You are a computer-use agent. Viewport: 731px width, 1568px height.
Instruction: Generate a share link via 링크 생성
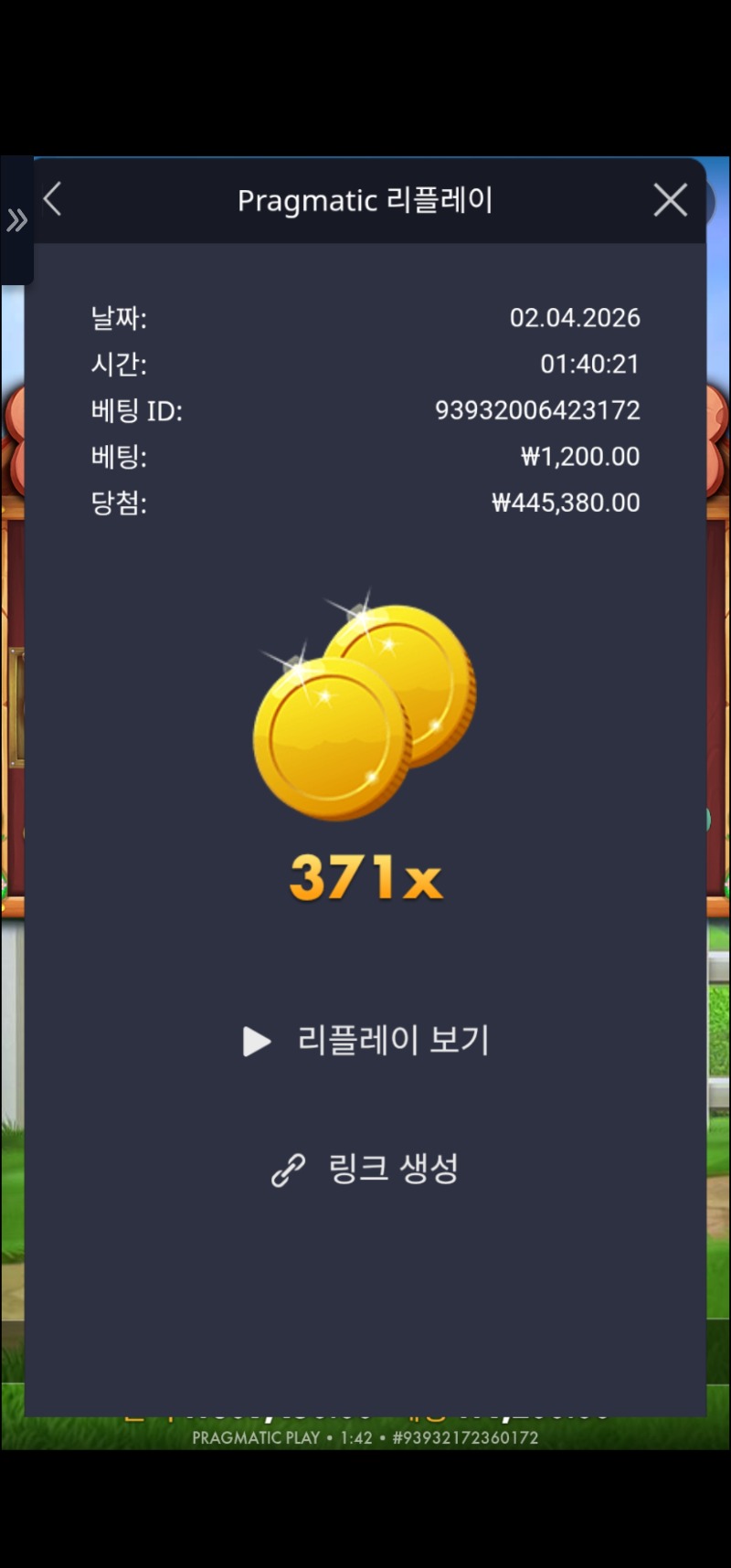(365, 1169)
